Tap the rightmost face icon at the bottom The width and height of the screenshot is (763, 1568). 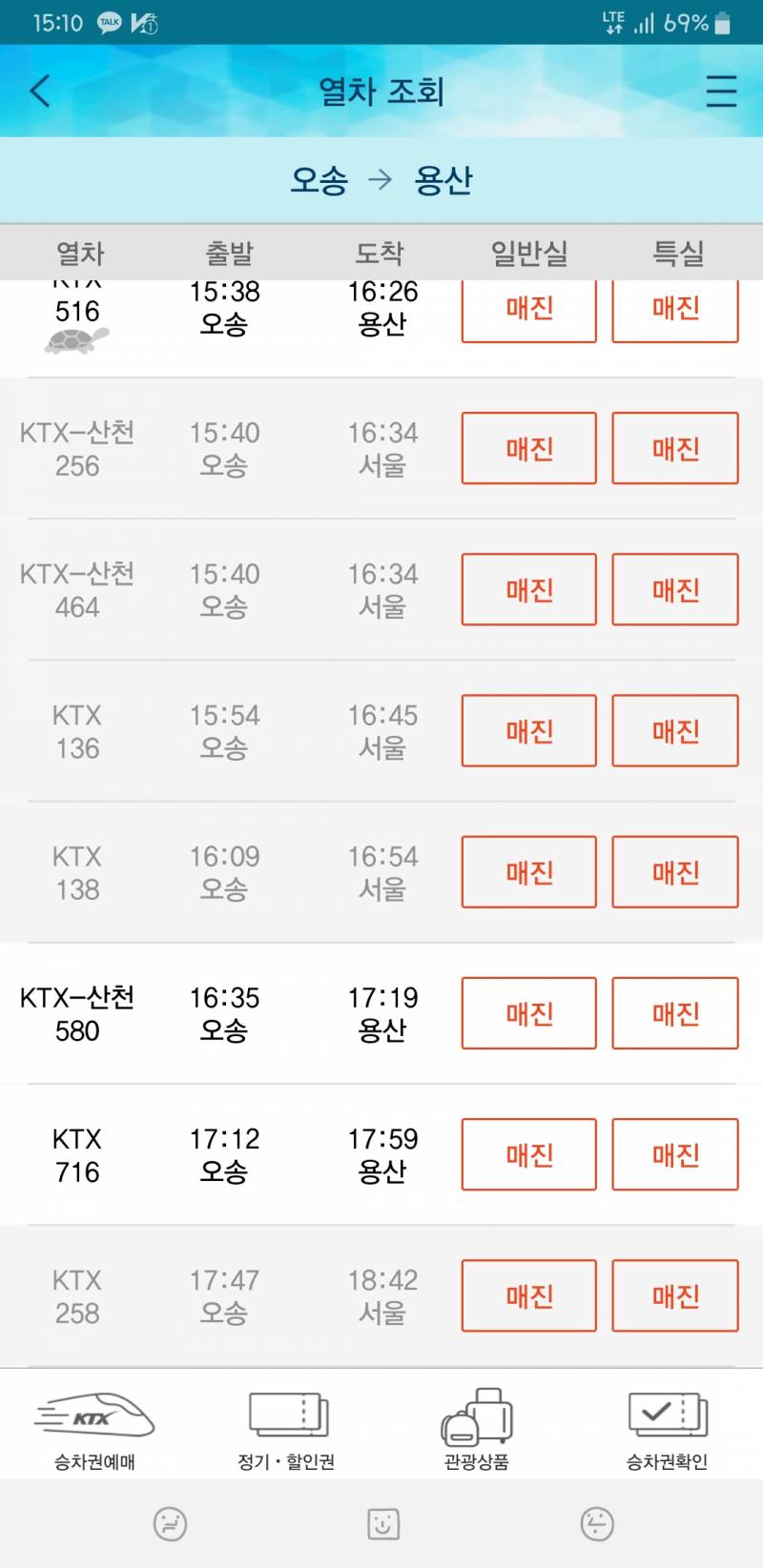point(596,1524)
